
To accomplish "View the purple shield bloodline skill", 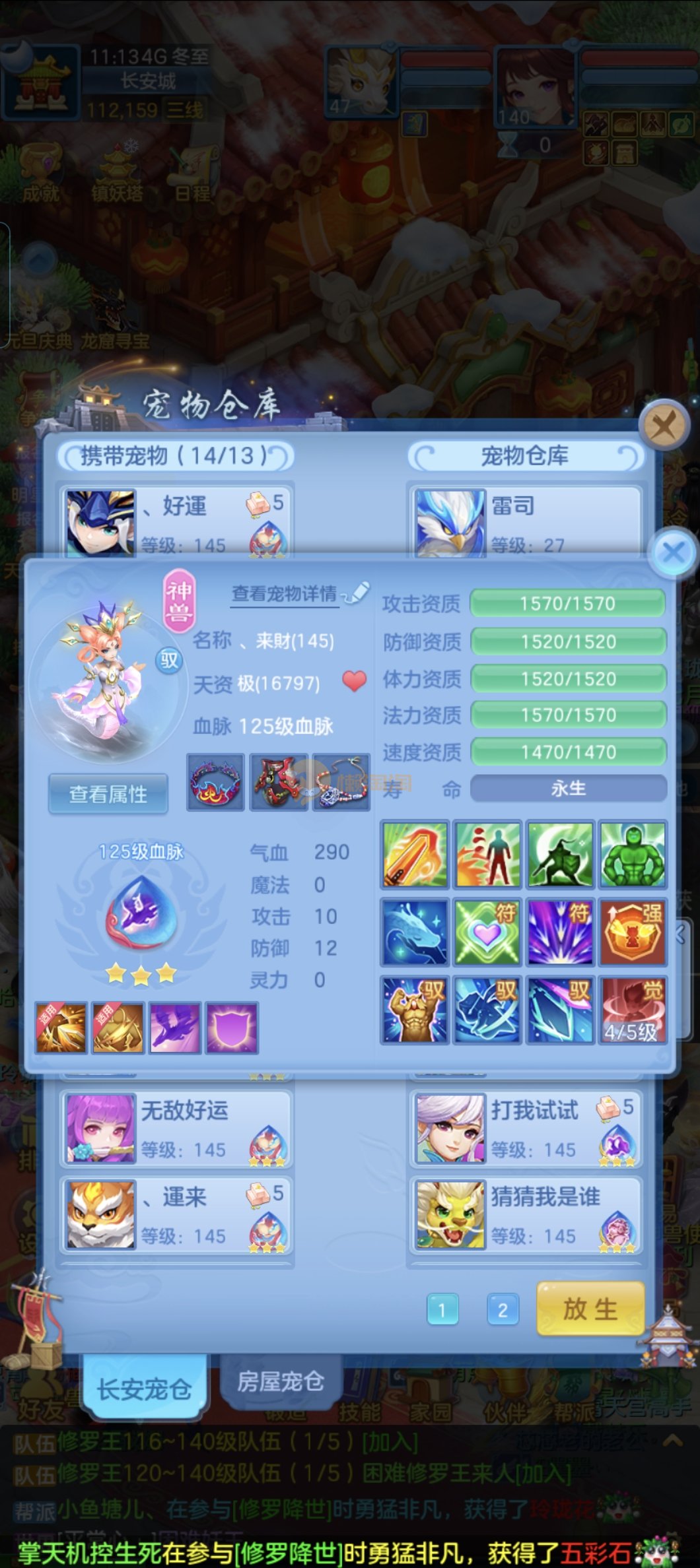I will (x=232, y=1028).
